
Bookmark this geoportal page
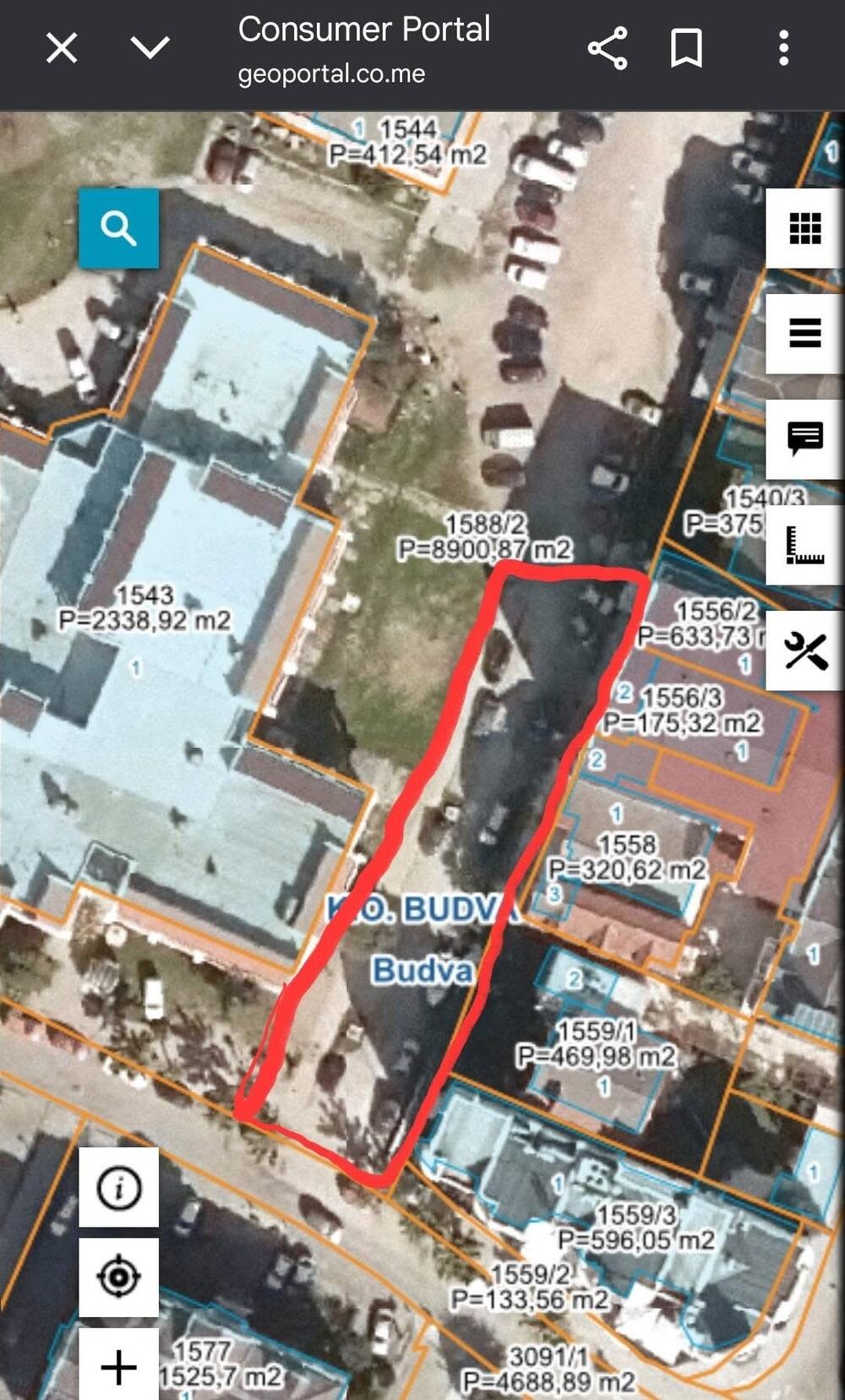click(x=686, y=48)
